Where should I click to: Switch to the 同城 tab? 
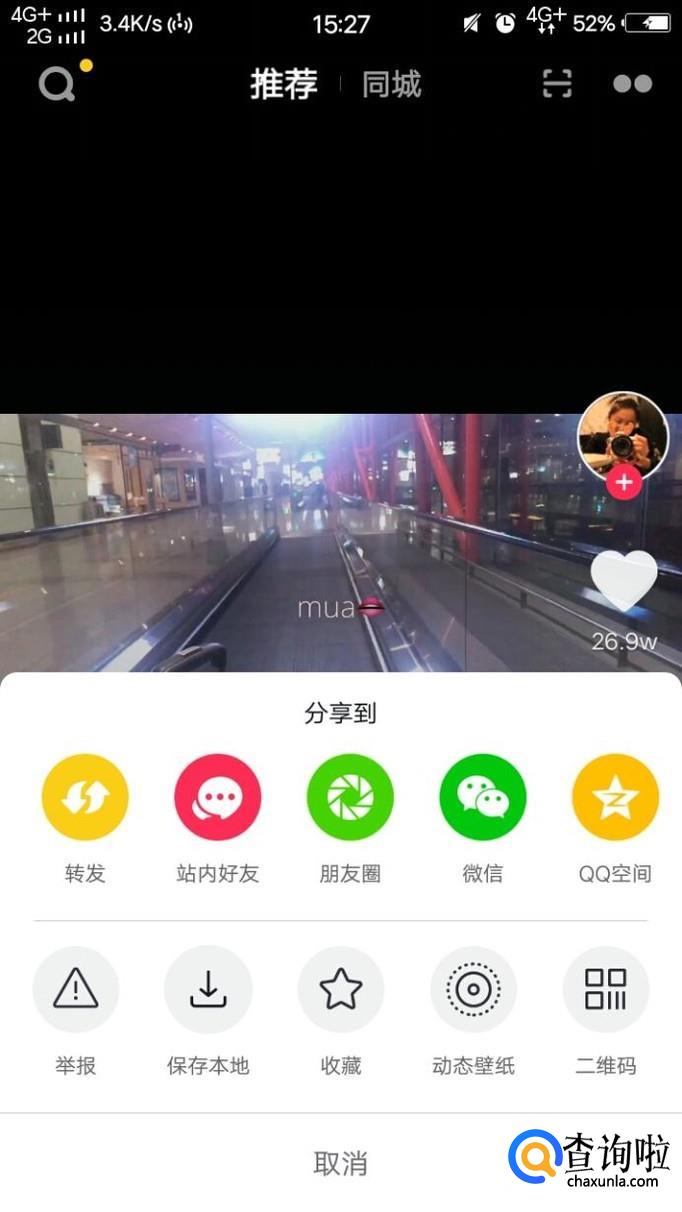pyautogui.click(x=391, y=85)
